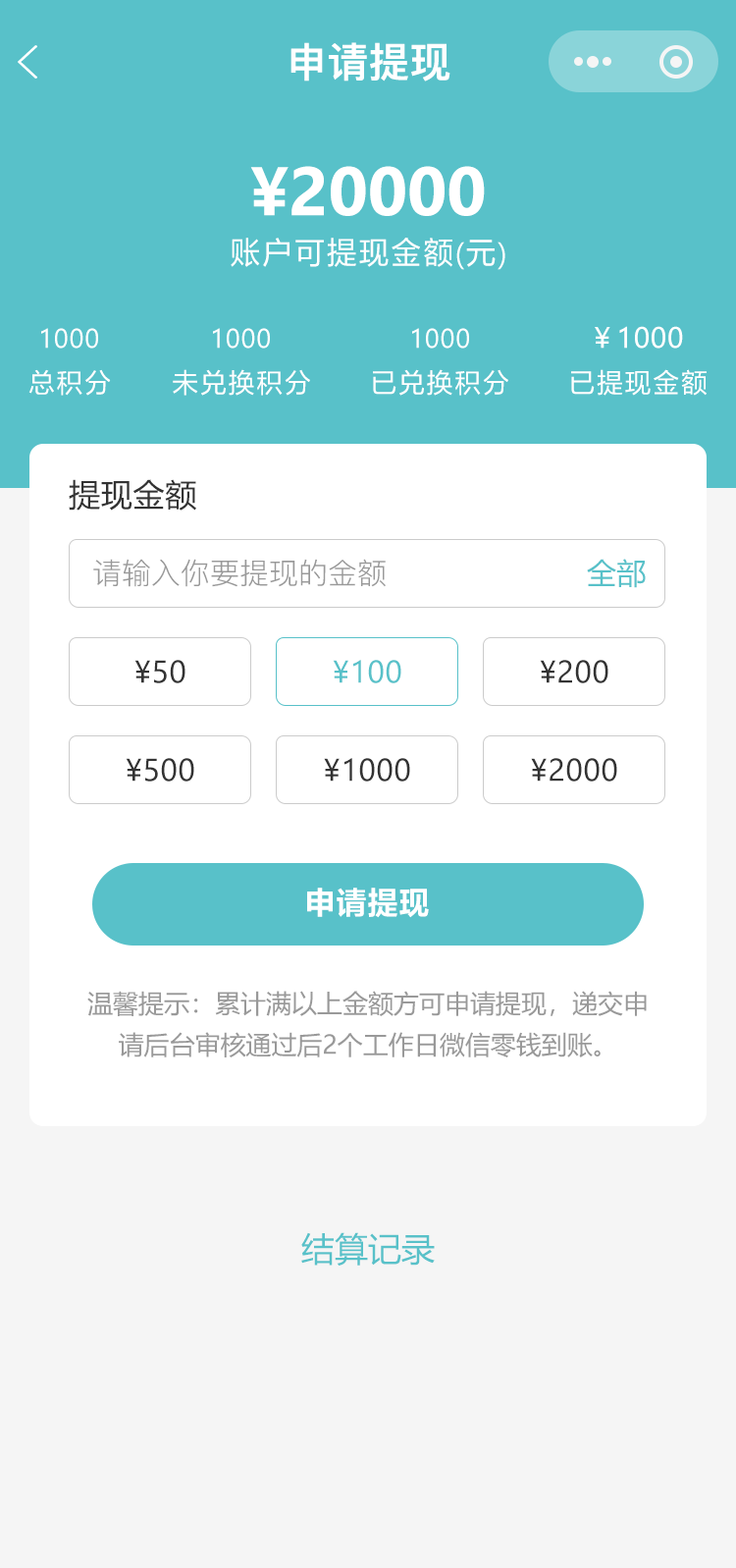This screenshot has width=736, height=1568.
Task: Pick the ¥200 amount option
Action: [x=574, y=672]
